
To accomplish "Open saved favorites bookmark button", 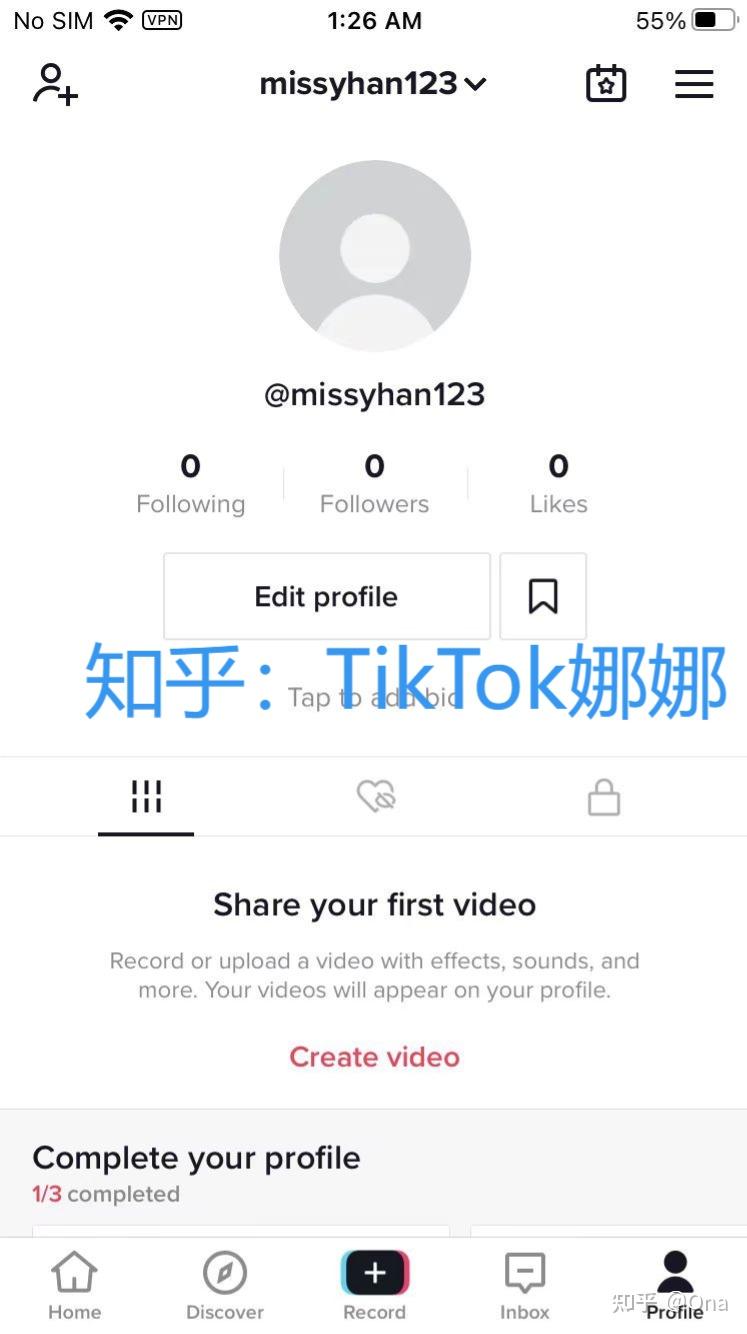I will 543,597.
